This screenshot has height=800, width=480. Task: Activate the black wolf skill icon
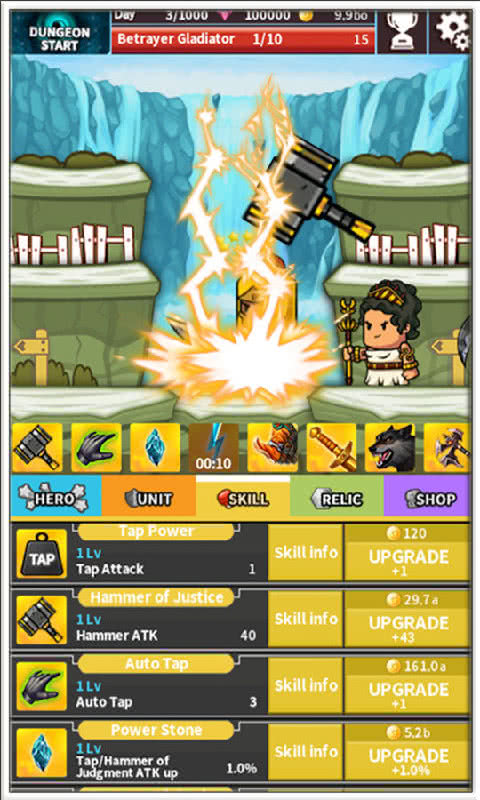[390, 447]
